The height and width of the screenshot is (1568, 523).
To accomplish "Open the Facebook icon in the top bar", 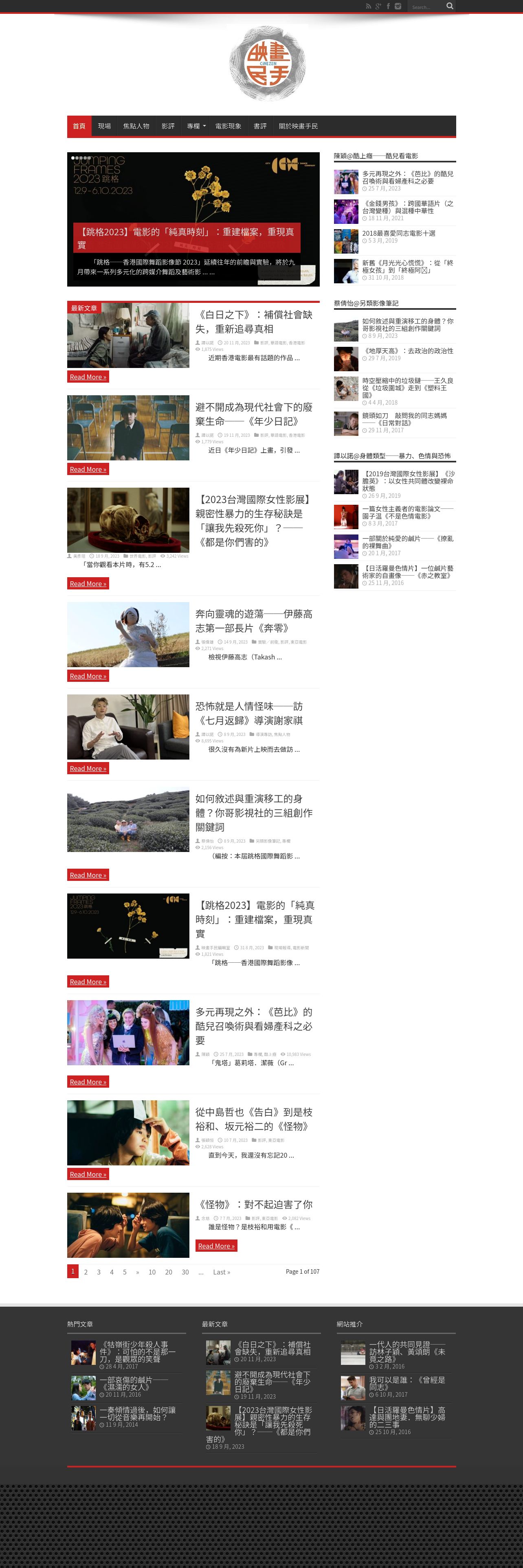I will (388, 6).
